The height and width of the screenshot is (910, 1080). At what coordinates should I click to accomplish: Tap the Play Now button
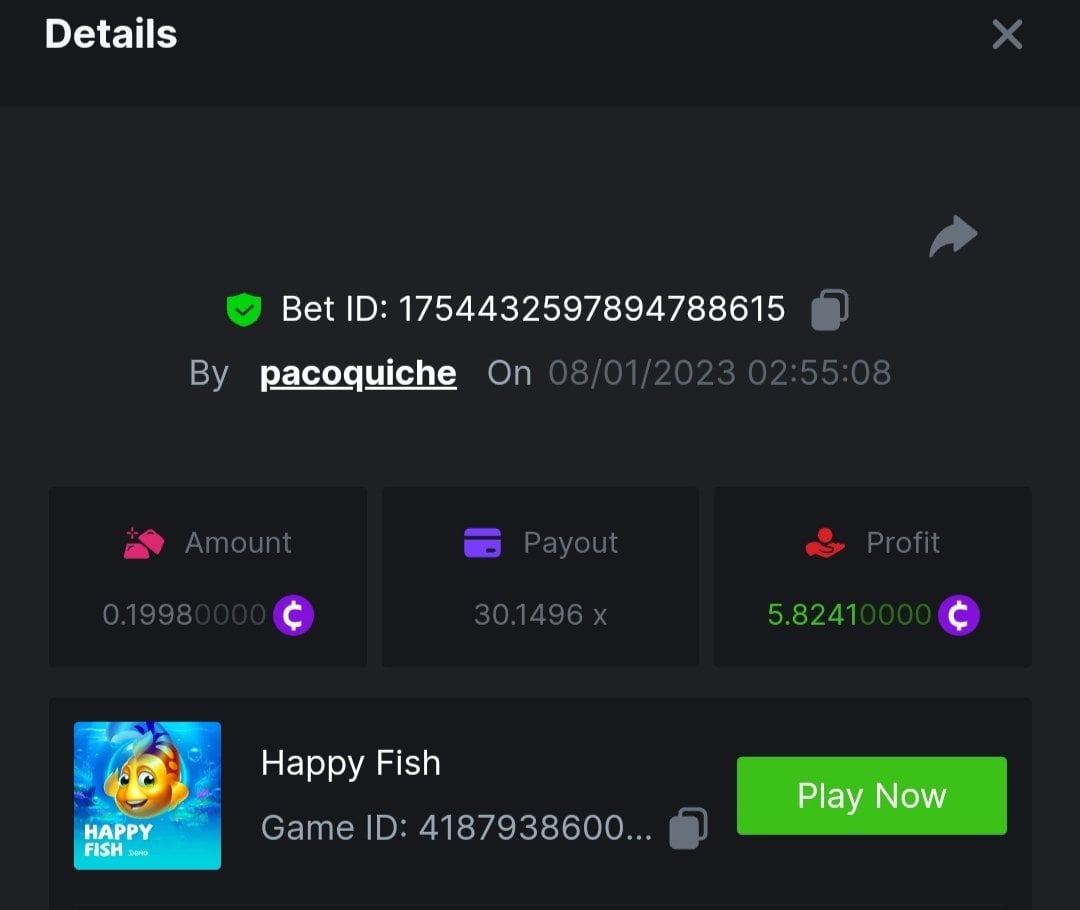(871, 796)
